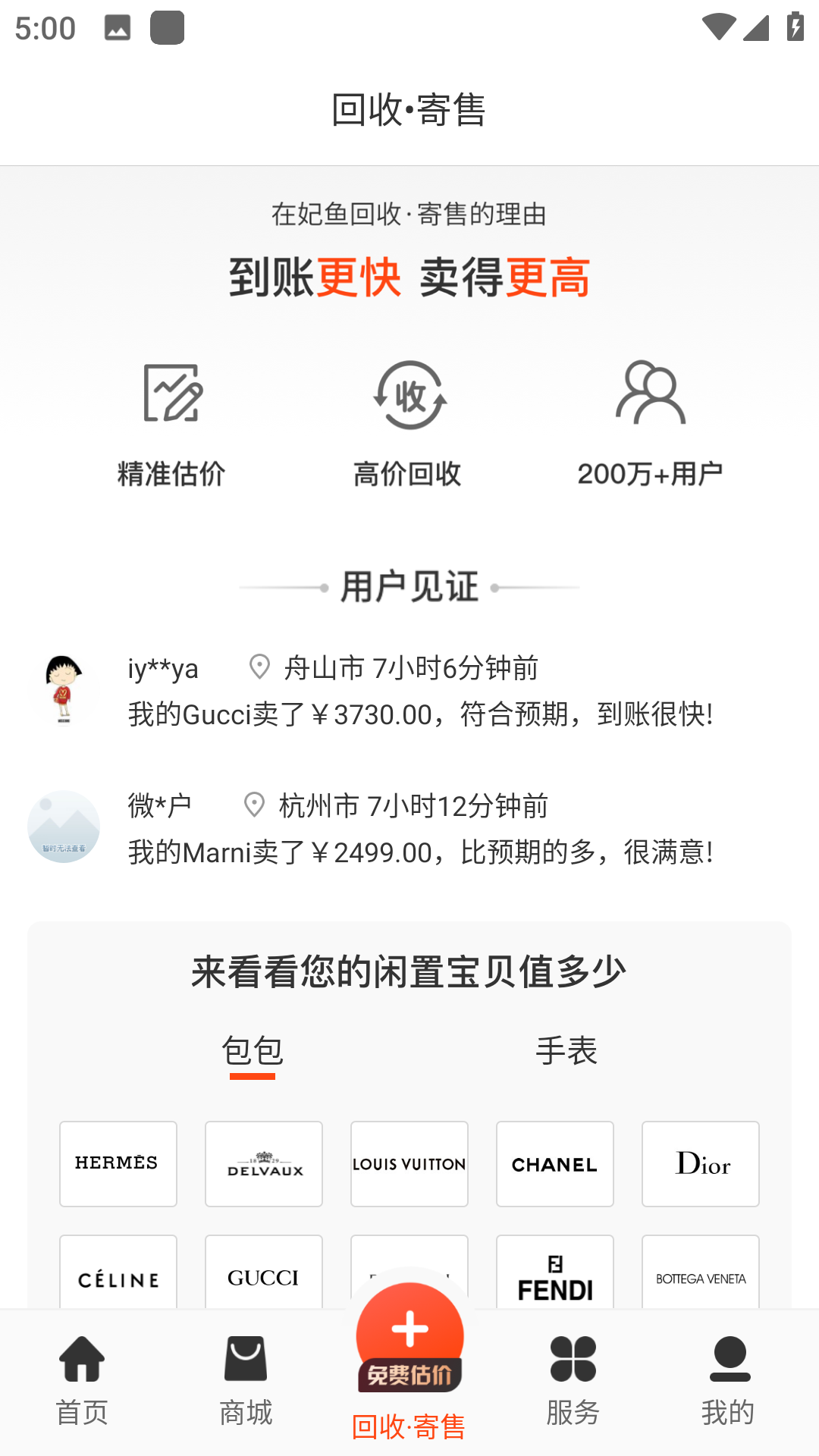The height and width of the screenshot is (1456, 819).
Task: Open the 我的 profile tab
Action: click(x=729, y=1380)
